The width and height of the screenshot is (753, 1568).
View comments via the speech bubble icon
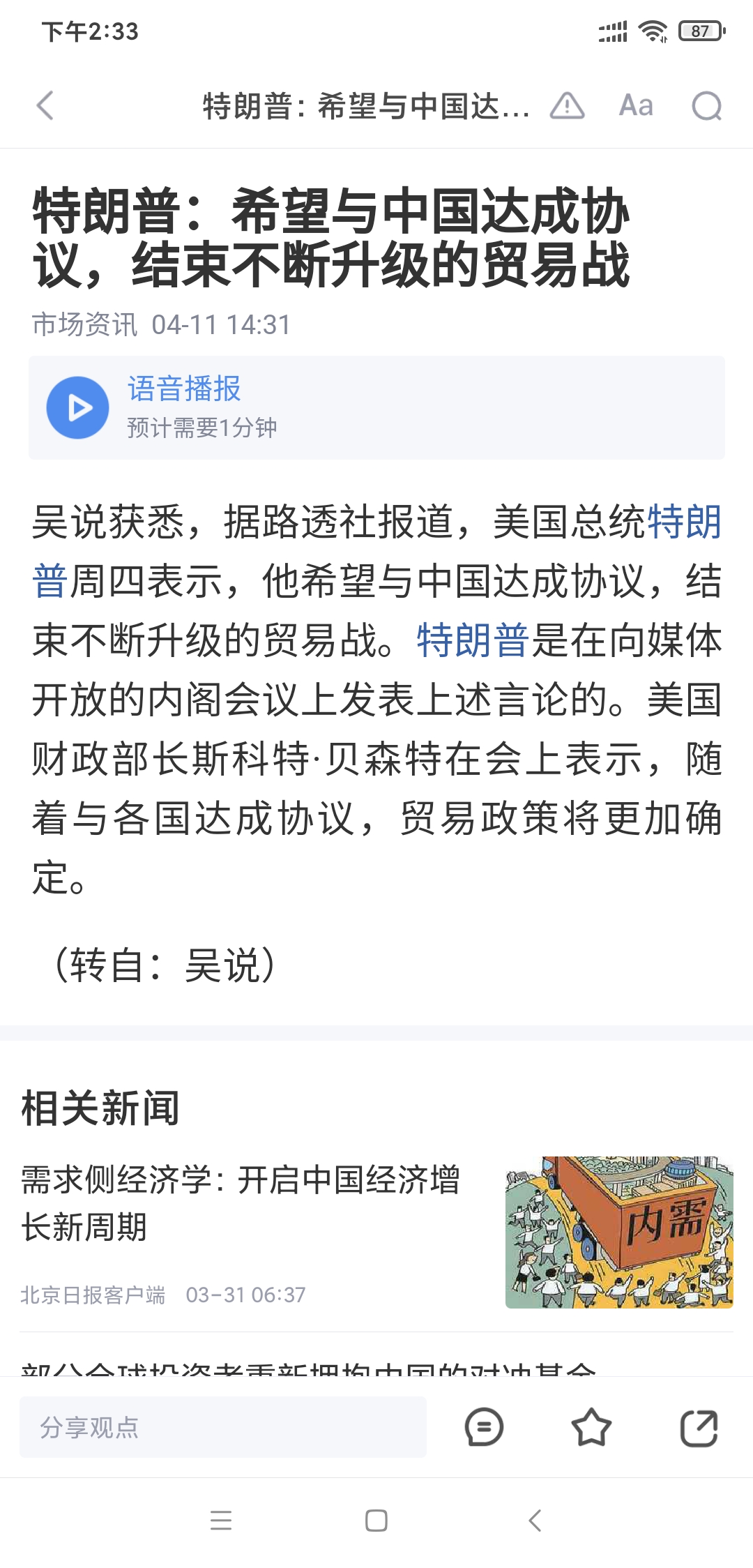click(x=484, y=1427)
